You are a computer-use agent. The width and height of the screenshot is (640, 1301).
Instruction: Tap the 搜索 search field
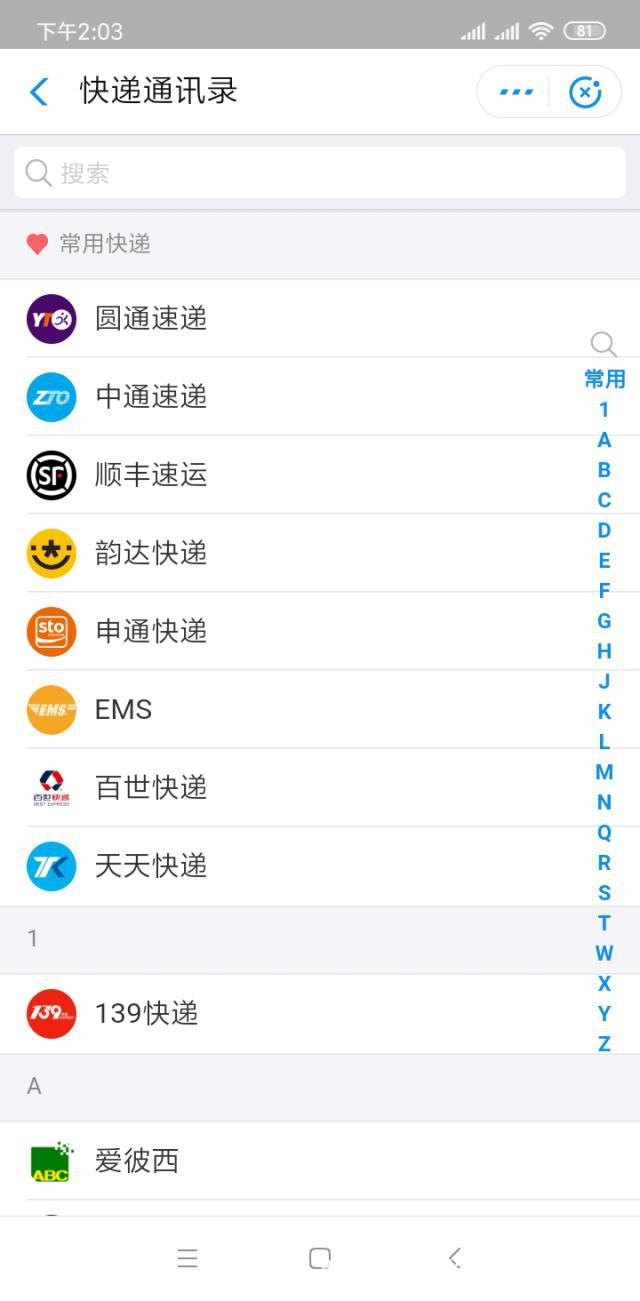320,173
